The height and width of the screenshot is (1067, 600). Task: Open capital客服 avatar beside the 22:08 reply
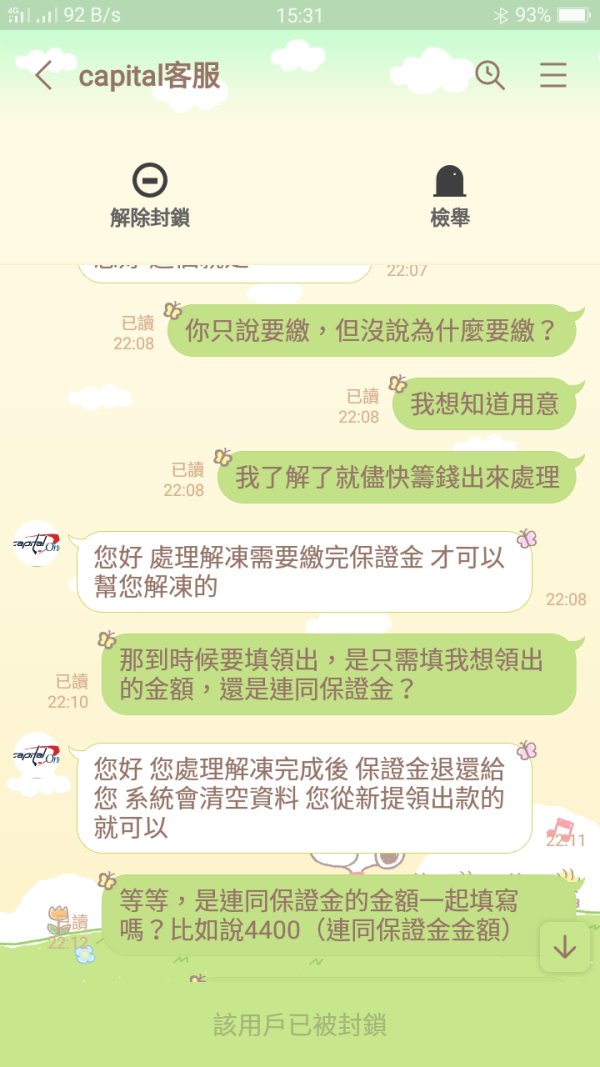click(37, 544)
